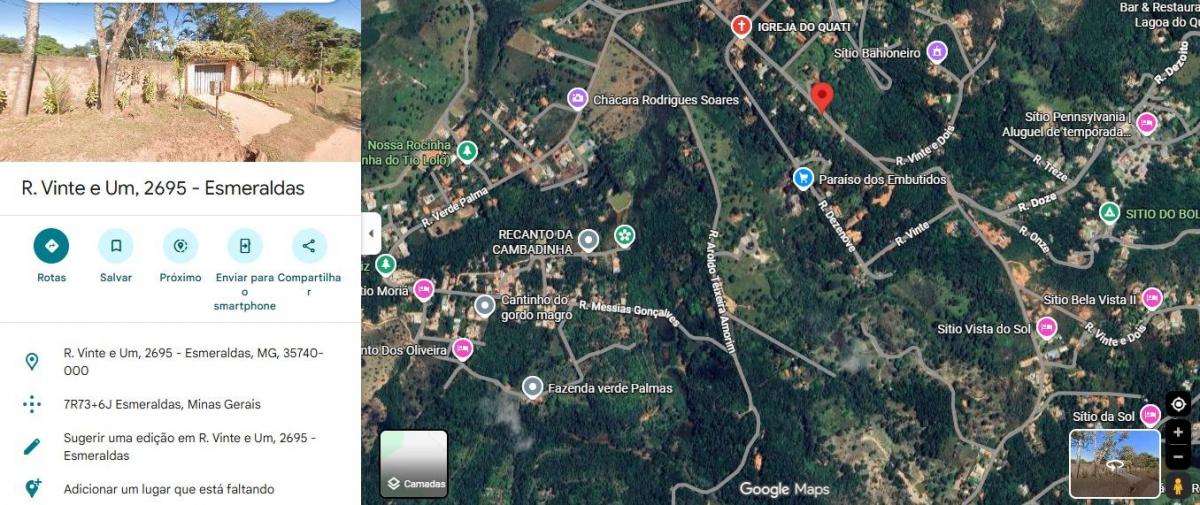Send location to smartphone
Image resolution: width=1200 pixels, height=505 pixels.
pos(245,246)
